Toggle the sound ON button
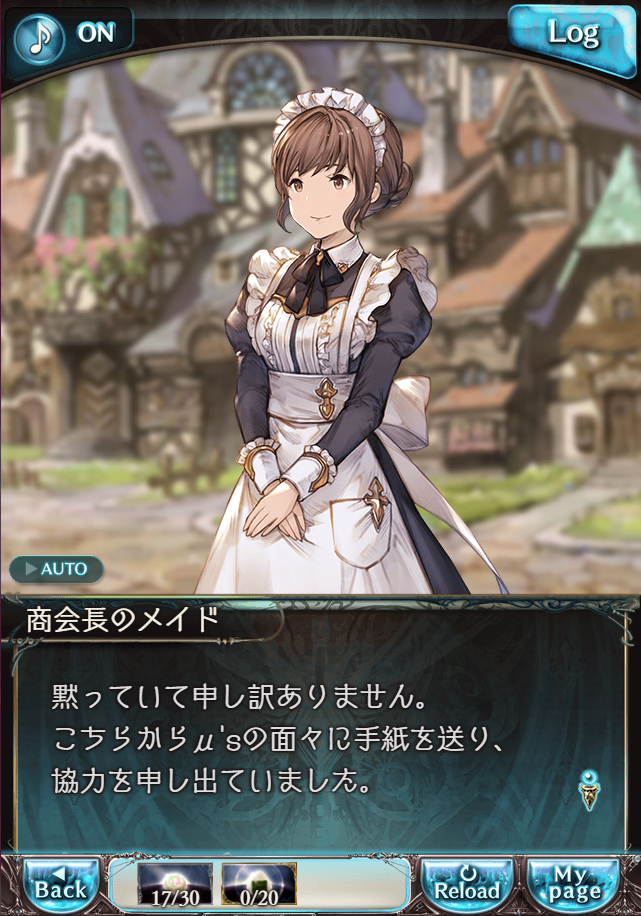This screenshot has width=641, height=916. click(x=70, y=33)
